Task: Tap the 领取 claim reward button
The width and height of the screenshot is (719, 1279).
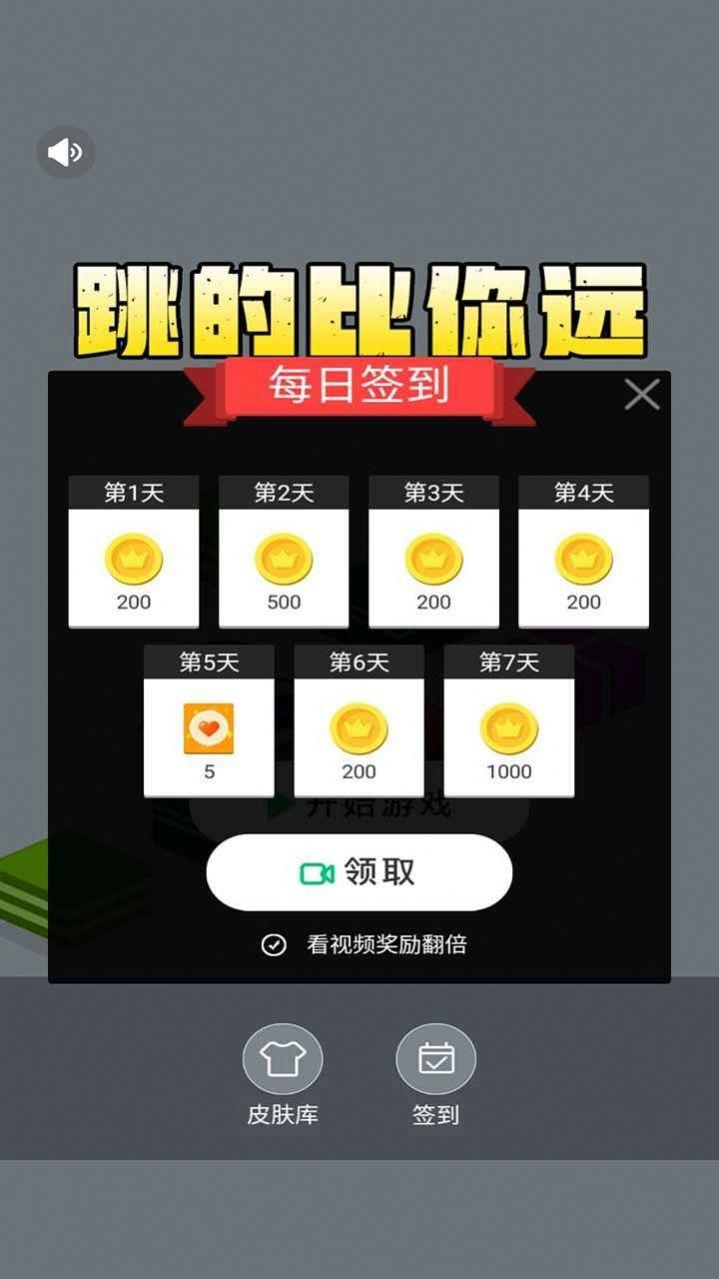Action: pyautogui.click(x=359, y=873)
